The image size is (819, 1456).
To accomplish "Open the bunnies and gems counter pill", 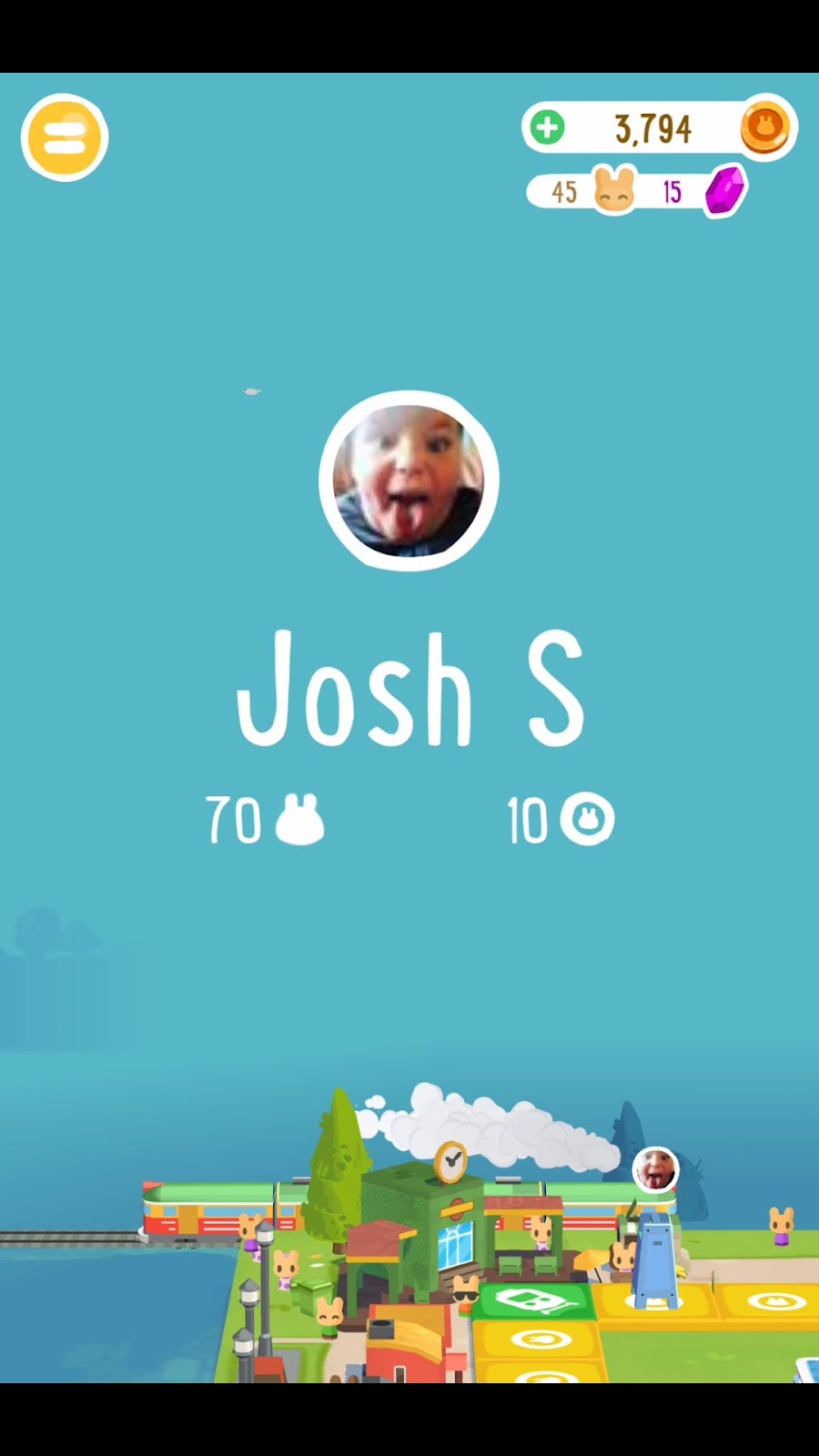I will tap(637, 192).
